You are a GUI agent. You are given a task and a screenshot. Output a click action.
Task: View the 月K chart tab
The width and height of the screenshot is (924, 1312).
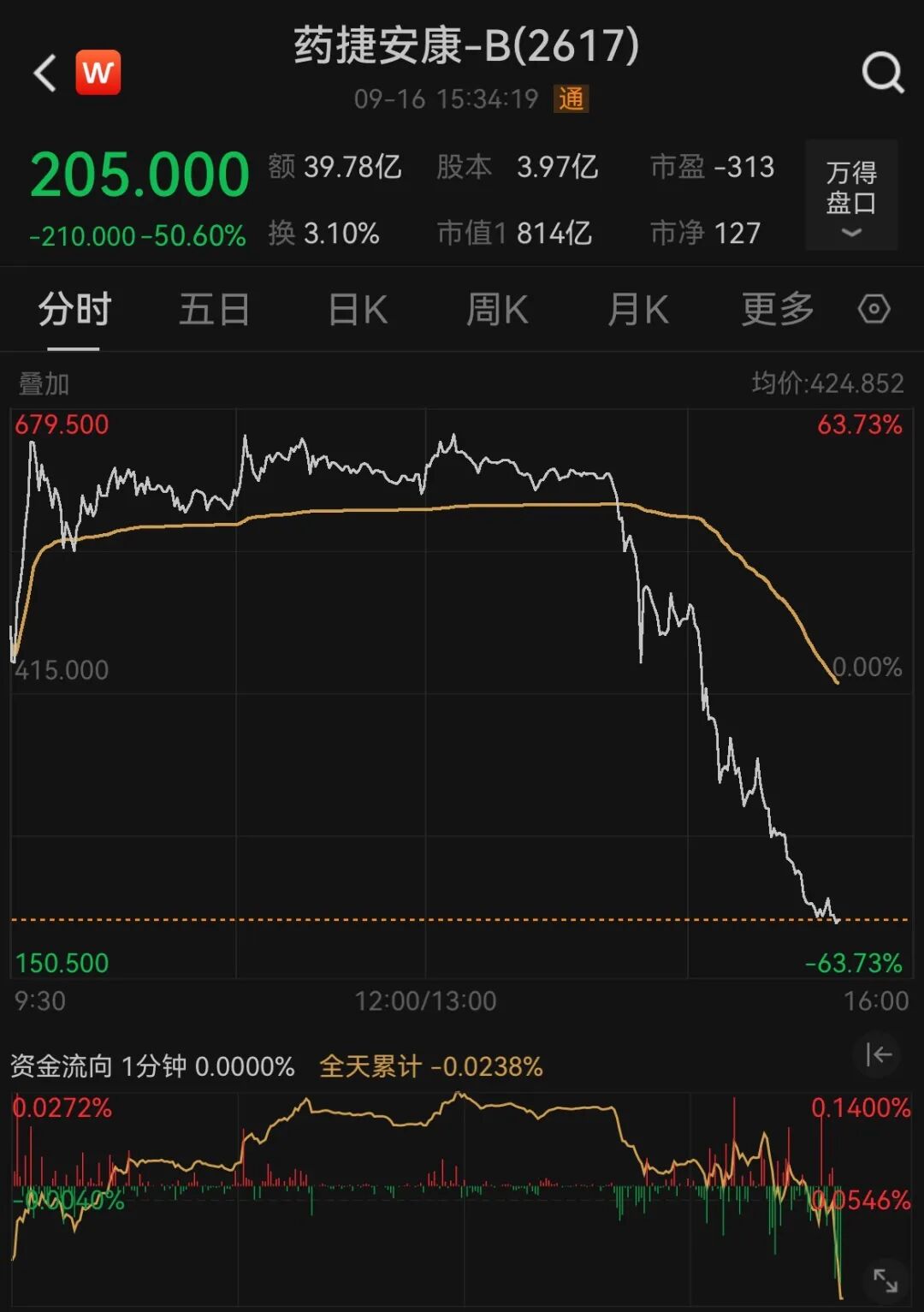click(637, 309)
